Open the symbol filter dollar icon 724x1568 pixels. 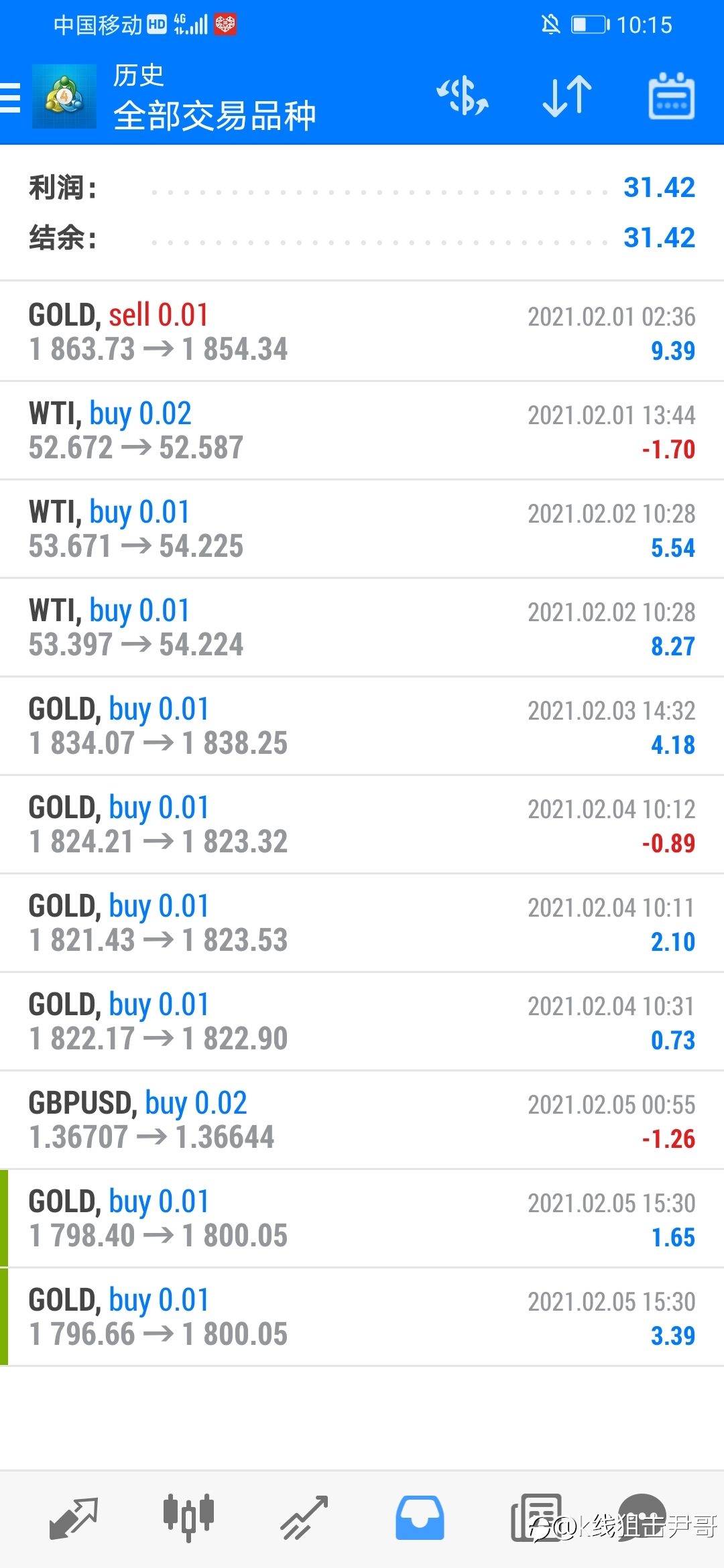point(463,96)
